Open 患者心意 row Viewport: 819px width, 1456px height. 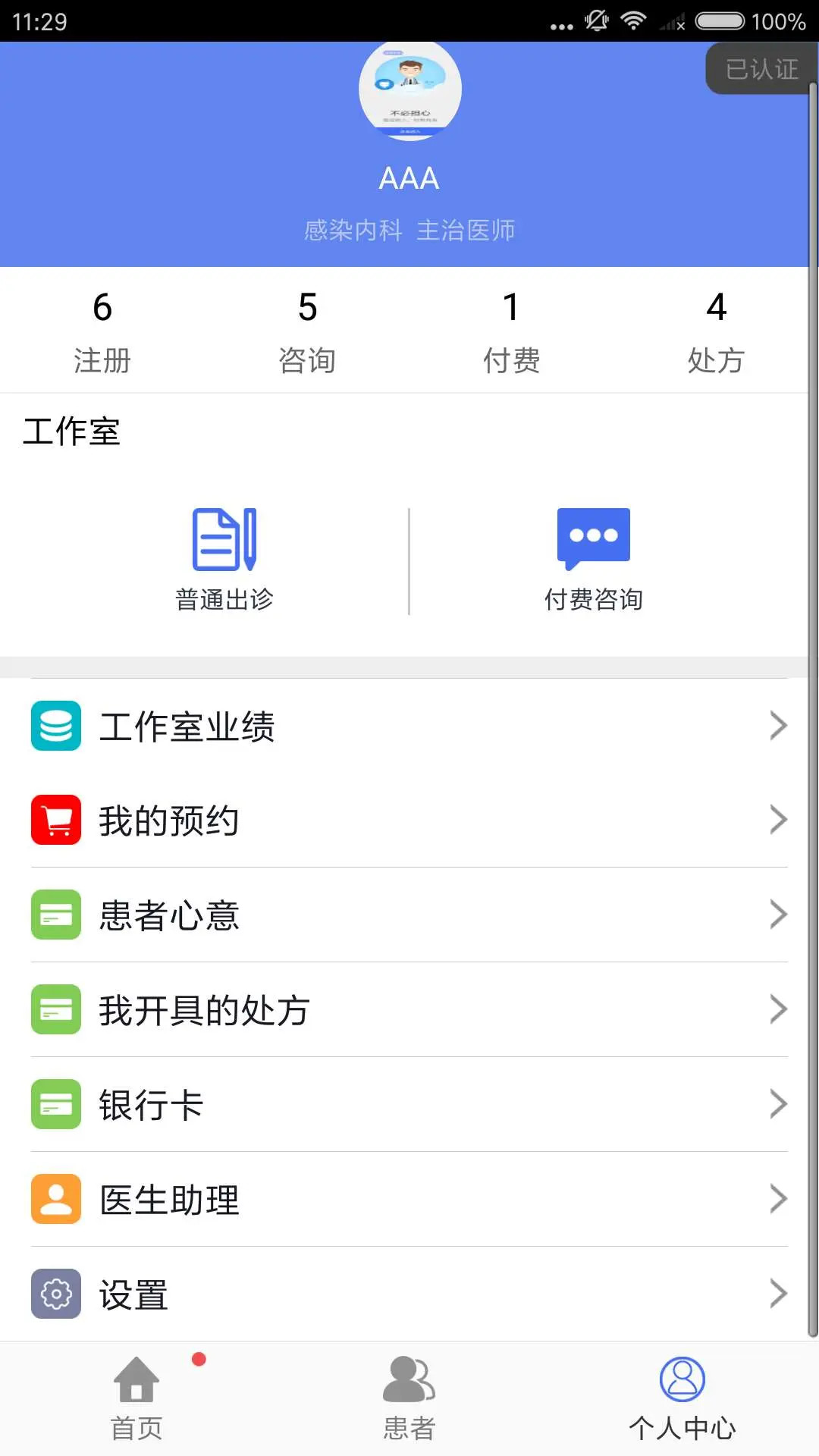(409, 915)
